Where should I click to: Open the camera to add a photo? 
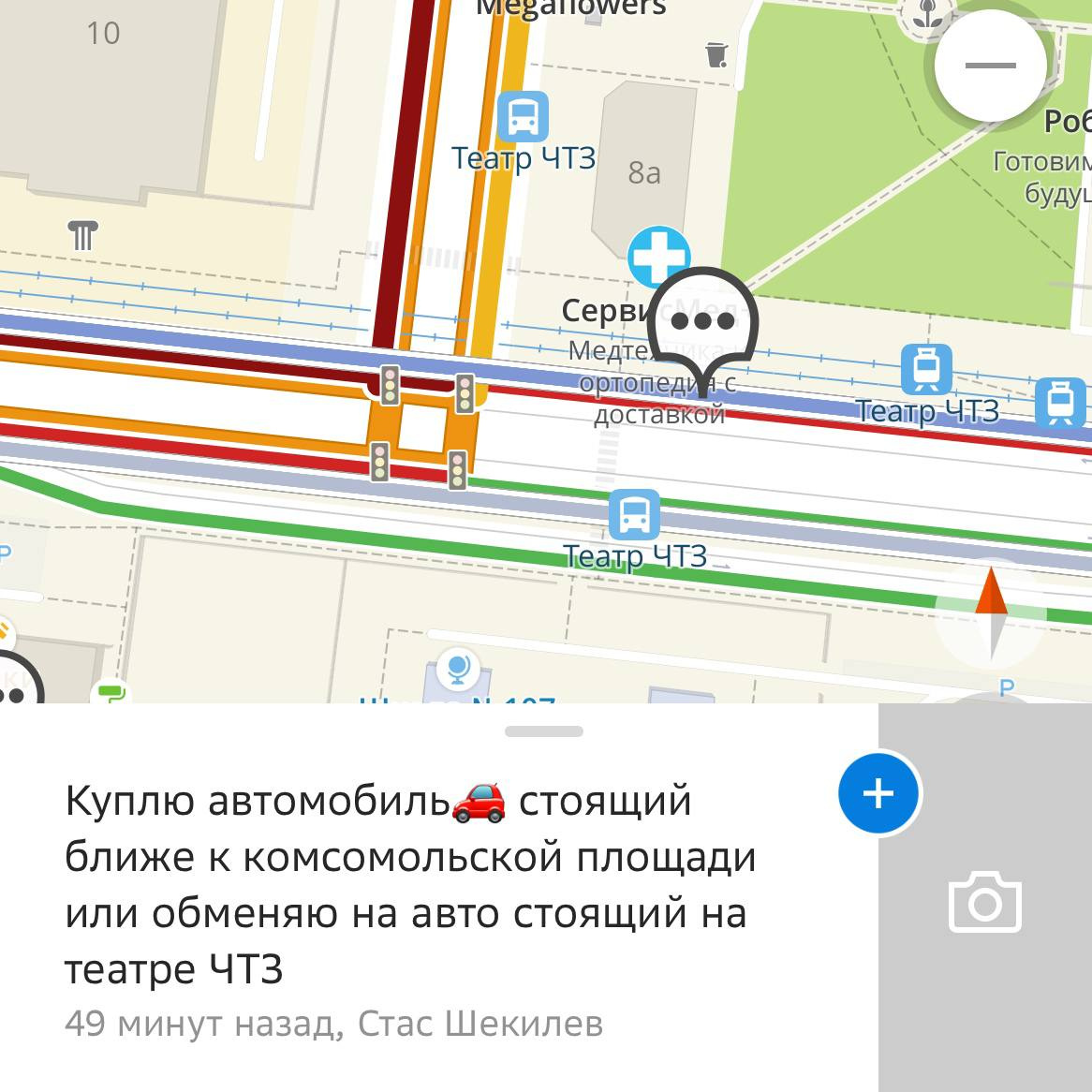coord(984,902)
